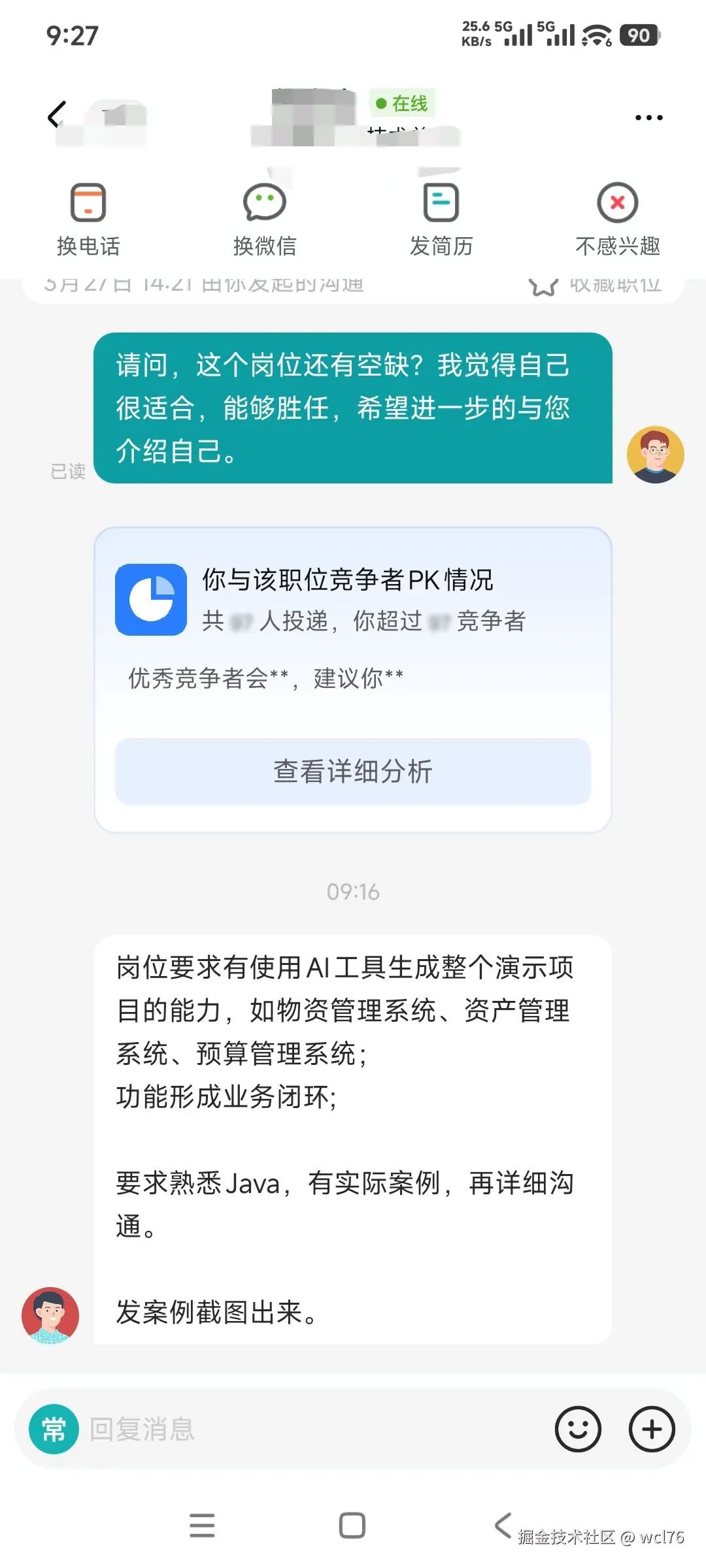Tap the 常 common phrases icon
The height and width of the screenshot is (1568, 706).
point(55,1429)
